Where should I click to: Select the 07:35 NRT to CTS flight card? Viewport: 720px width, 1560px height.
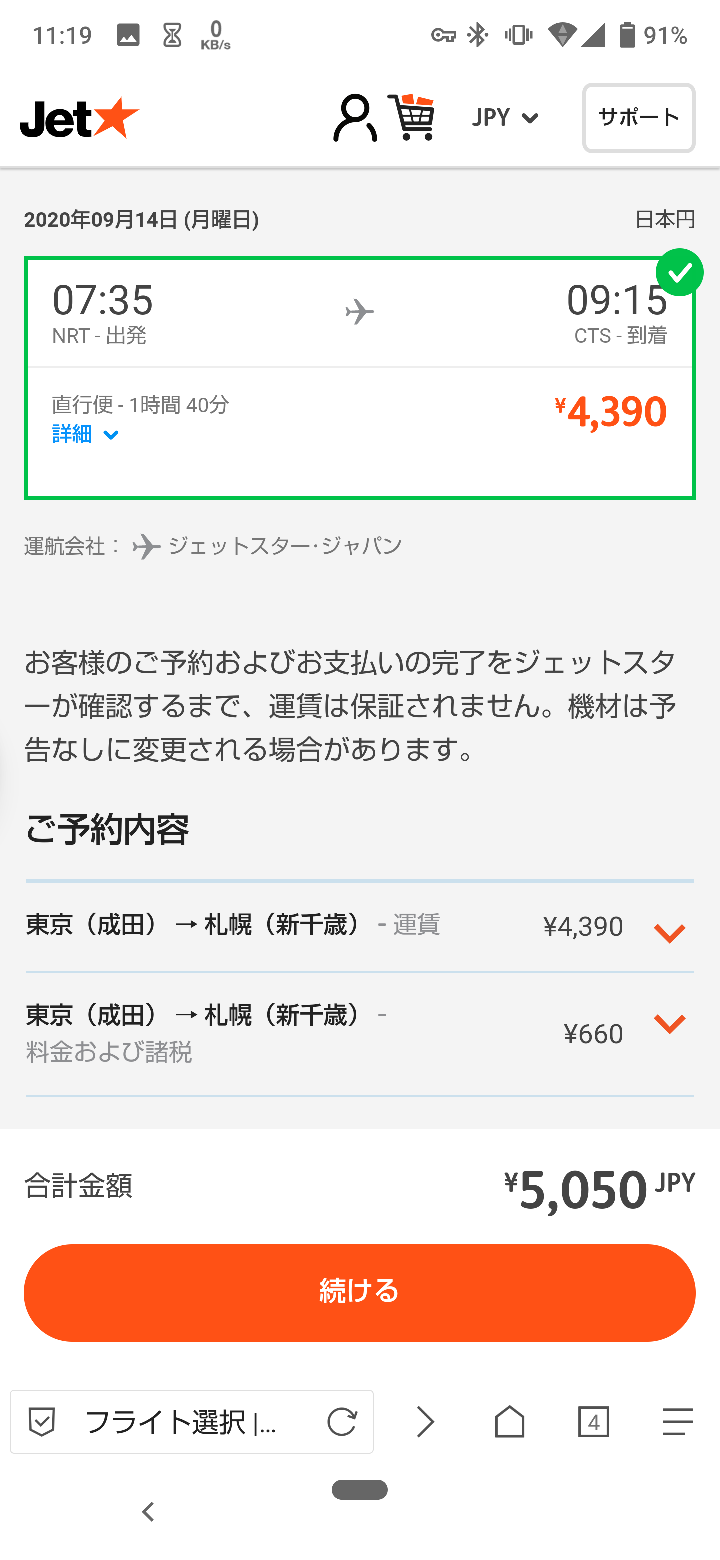pyautogui.click(x=359, y=378)
